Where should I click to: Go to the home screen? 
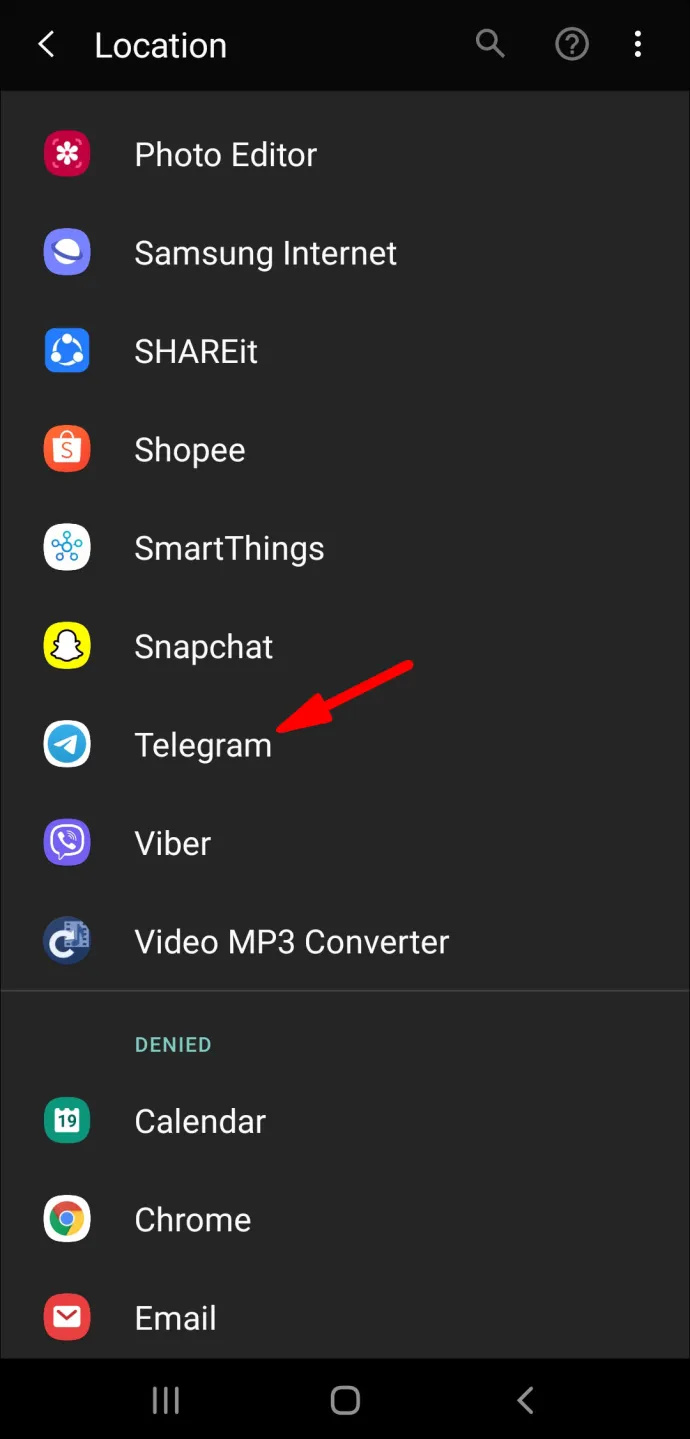click(345, 1400)
